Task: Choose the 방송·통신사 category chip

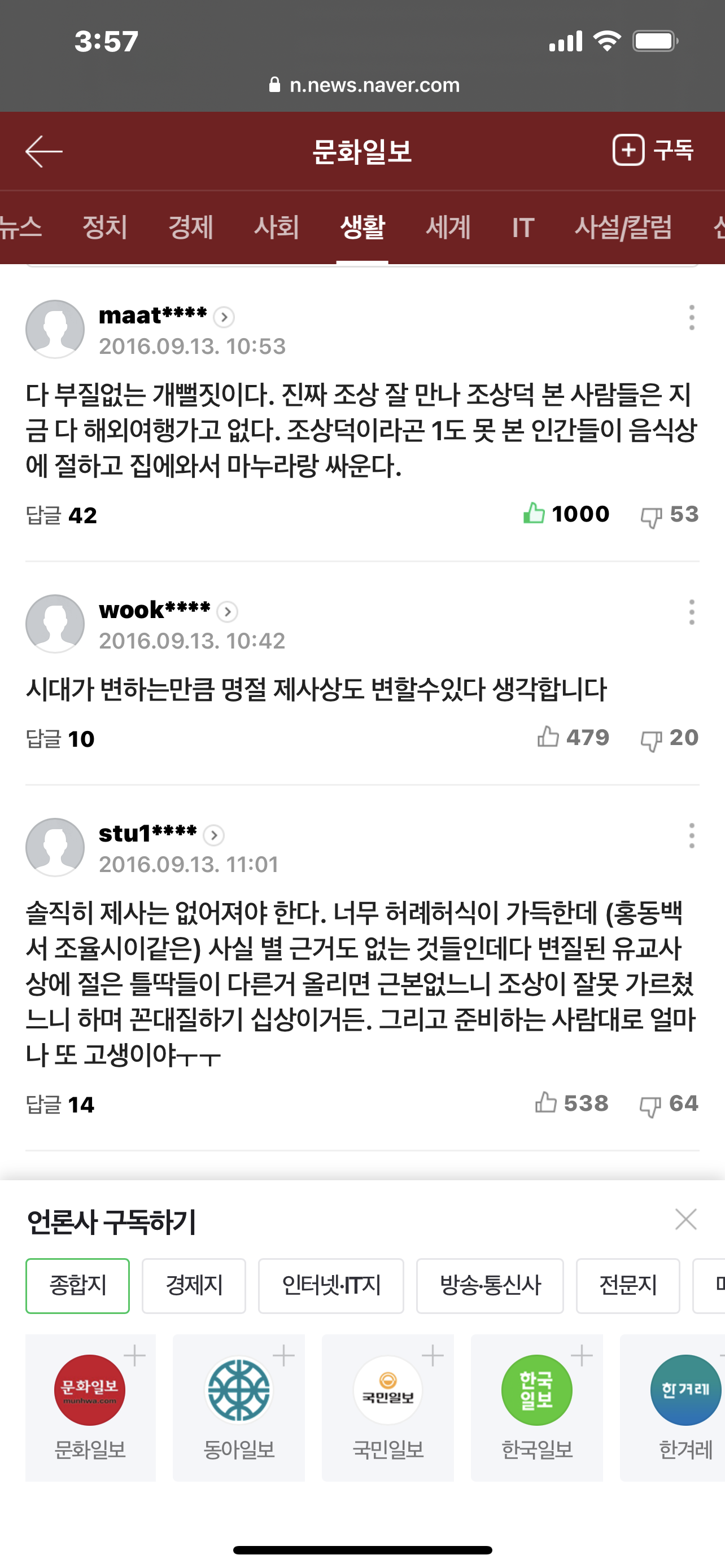Action: pos(490,1286)
